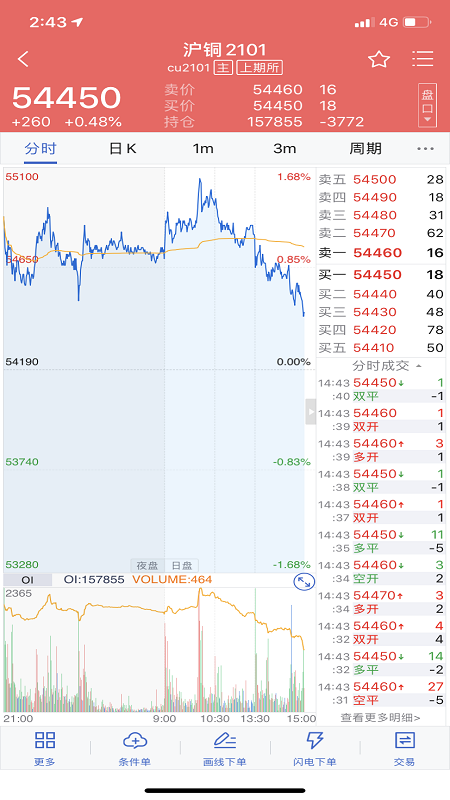450x800 pixels.
Task: Select the 日盘 session toggle
Action: (x=182, y=565)
